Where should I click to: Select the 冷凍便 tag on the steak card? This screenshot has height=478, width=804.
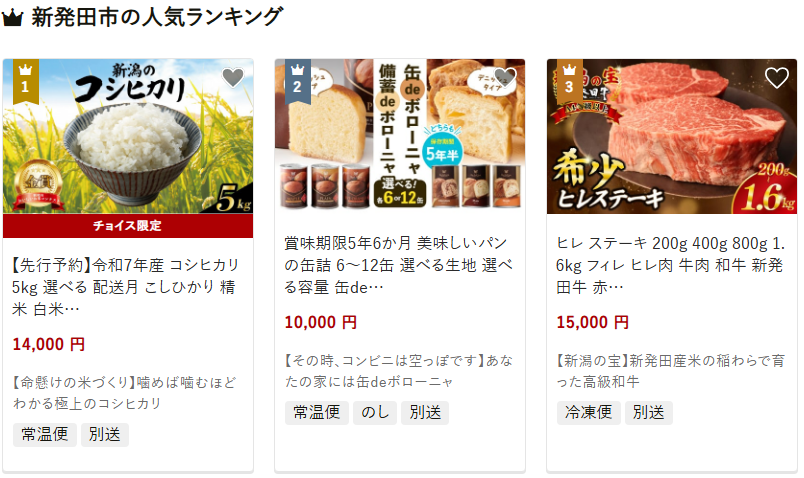point(587,412)
